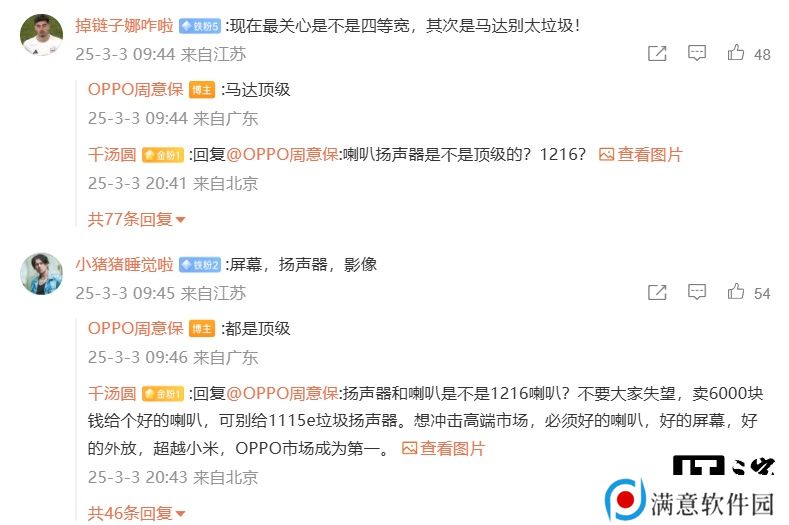The height and width of the screenshot is (525, 789).
Task: Tap 掉链子娜咋啦's avatar
Action: click(42, 36)
